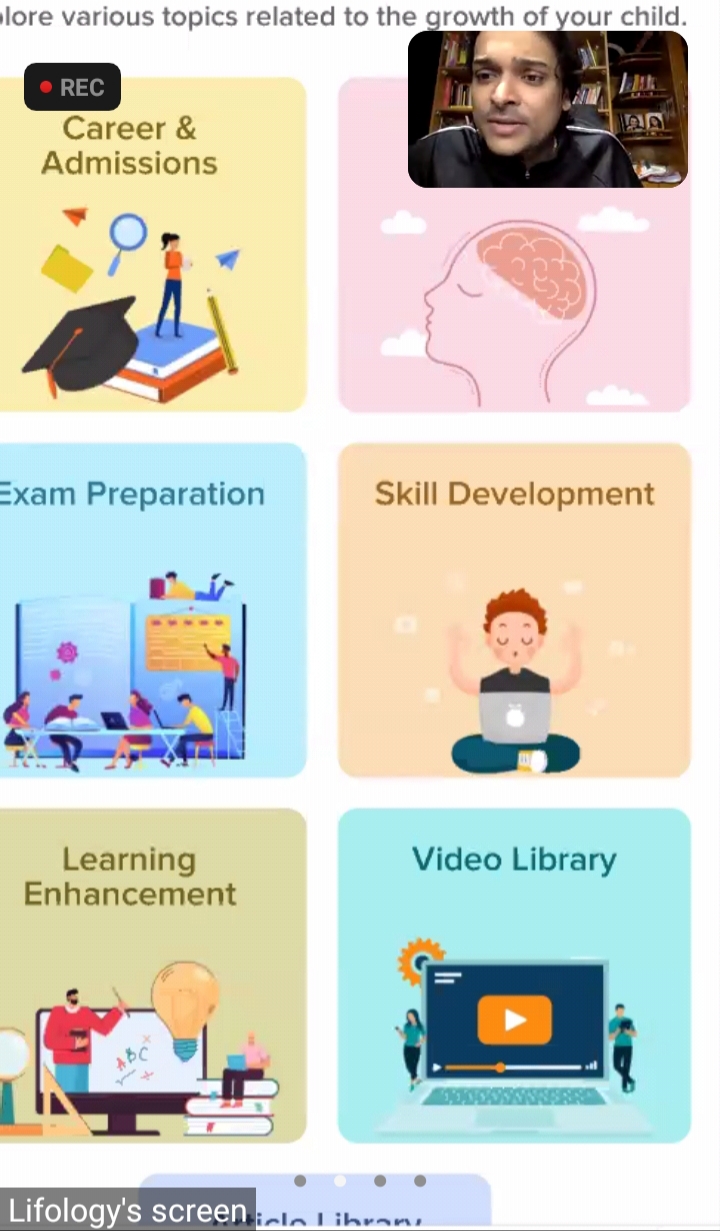Tap the speaker's video thumbnail
The height and width of the screenshot is (1231, 720).
coord(548,109)
